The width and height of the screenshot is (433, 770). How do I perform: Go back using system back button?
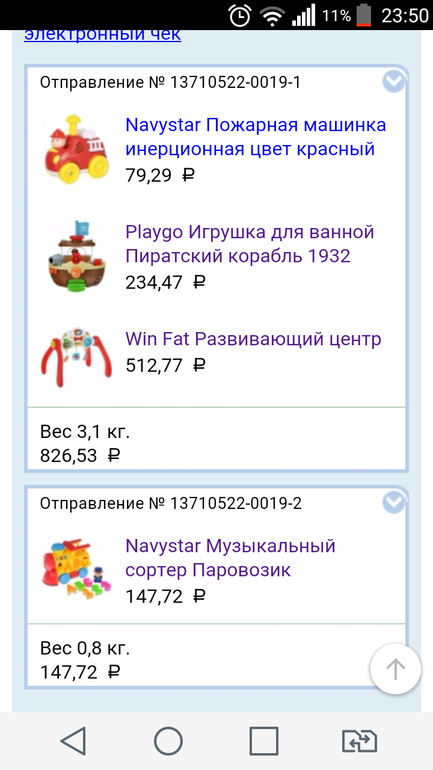click(73, 741)
